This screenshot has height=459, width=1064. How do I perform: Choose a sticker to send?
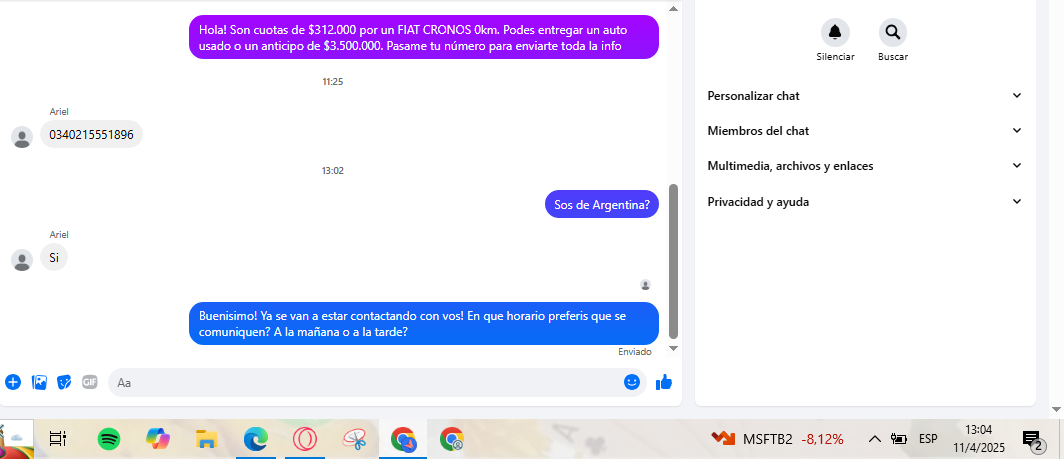64,382
